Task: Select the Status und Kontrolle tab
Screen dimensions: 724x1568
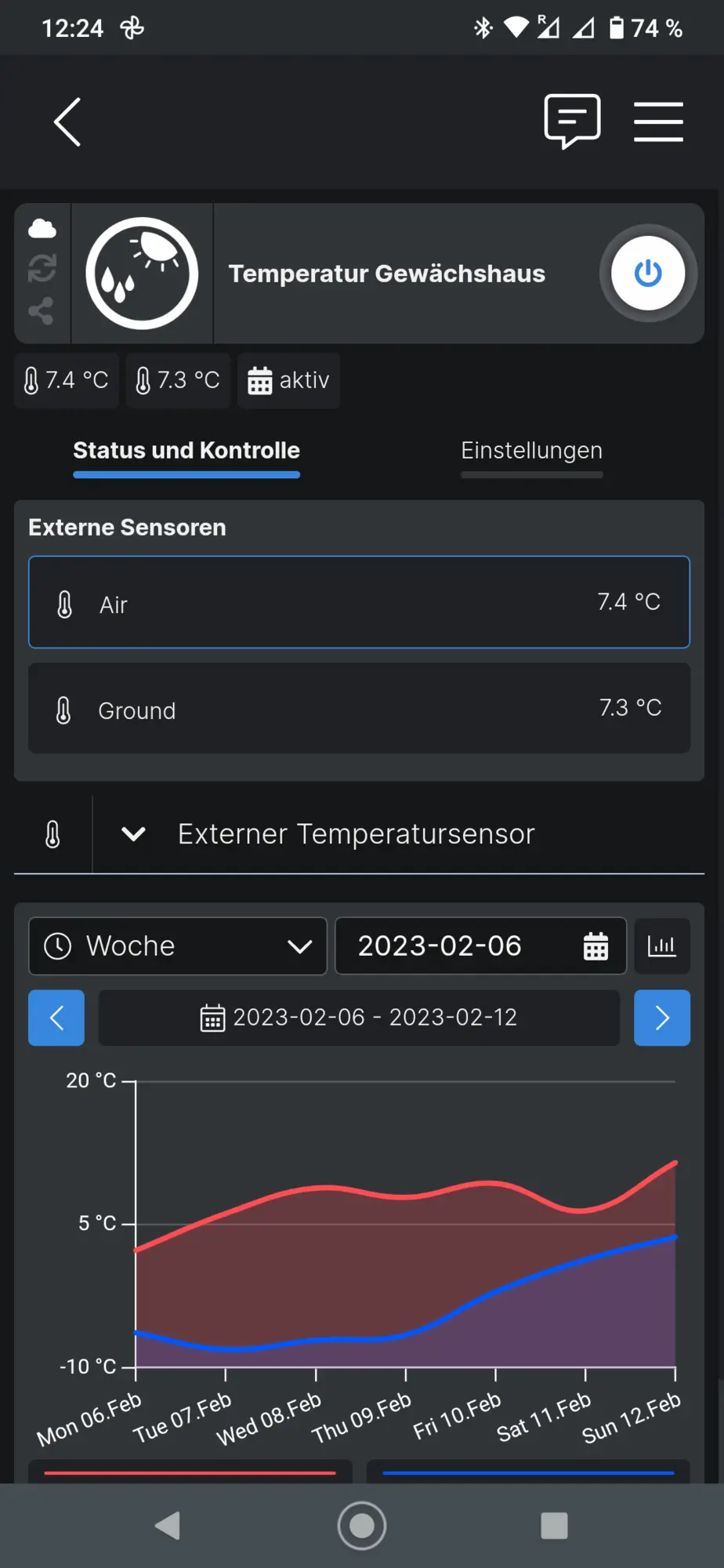Action: [186, 452]
